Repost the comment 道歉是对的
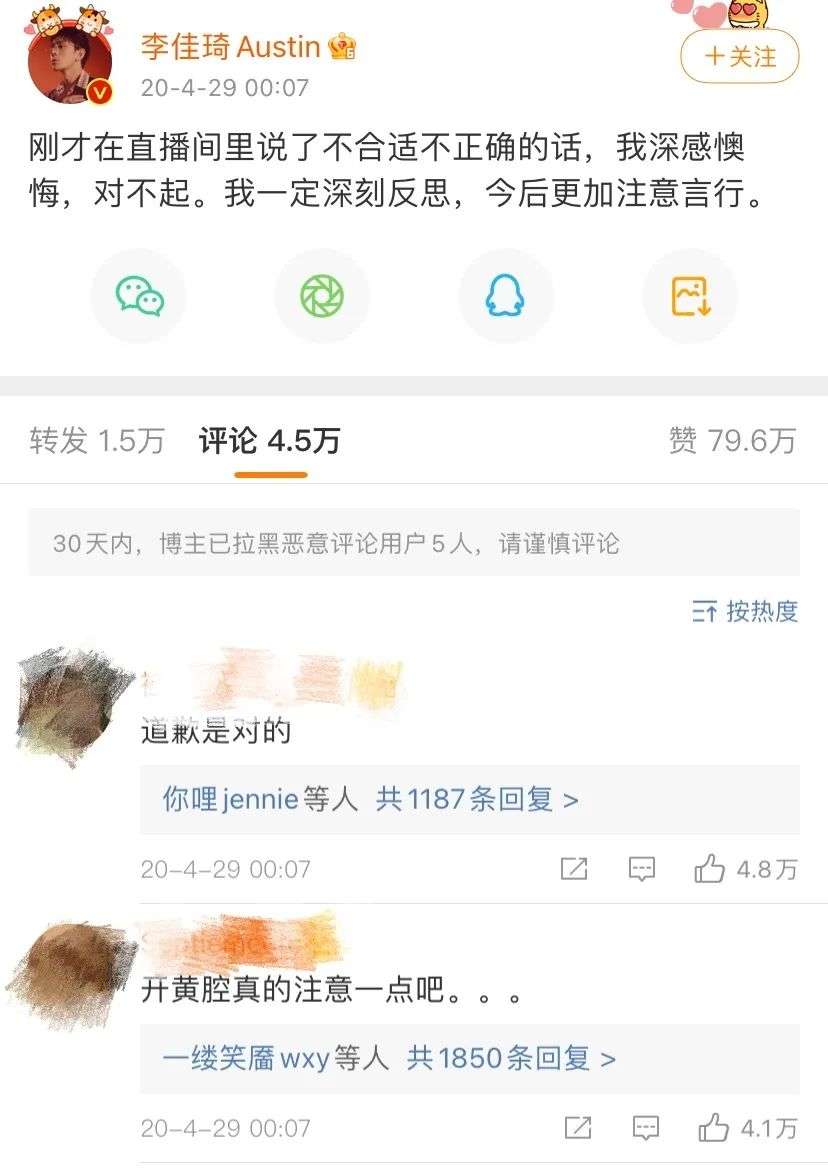828x1169 pixels. (574, 869)
